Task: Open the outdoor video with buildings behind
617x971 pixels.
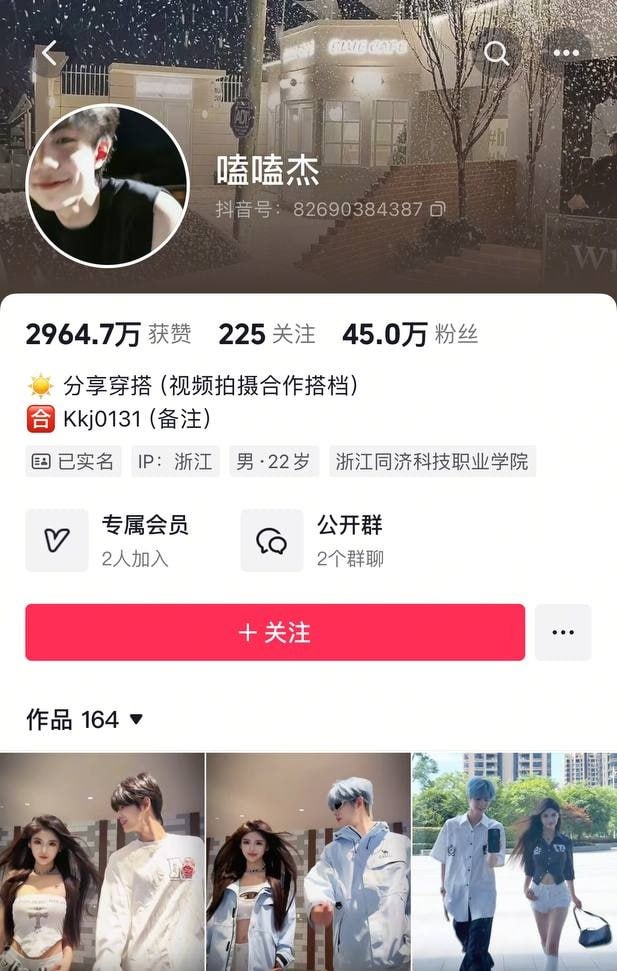Action: (x=514, y=861)
